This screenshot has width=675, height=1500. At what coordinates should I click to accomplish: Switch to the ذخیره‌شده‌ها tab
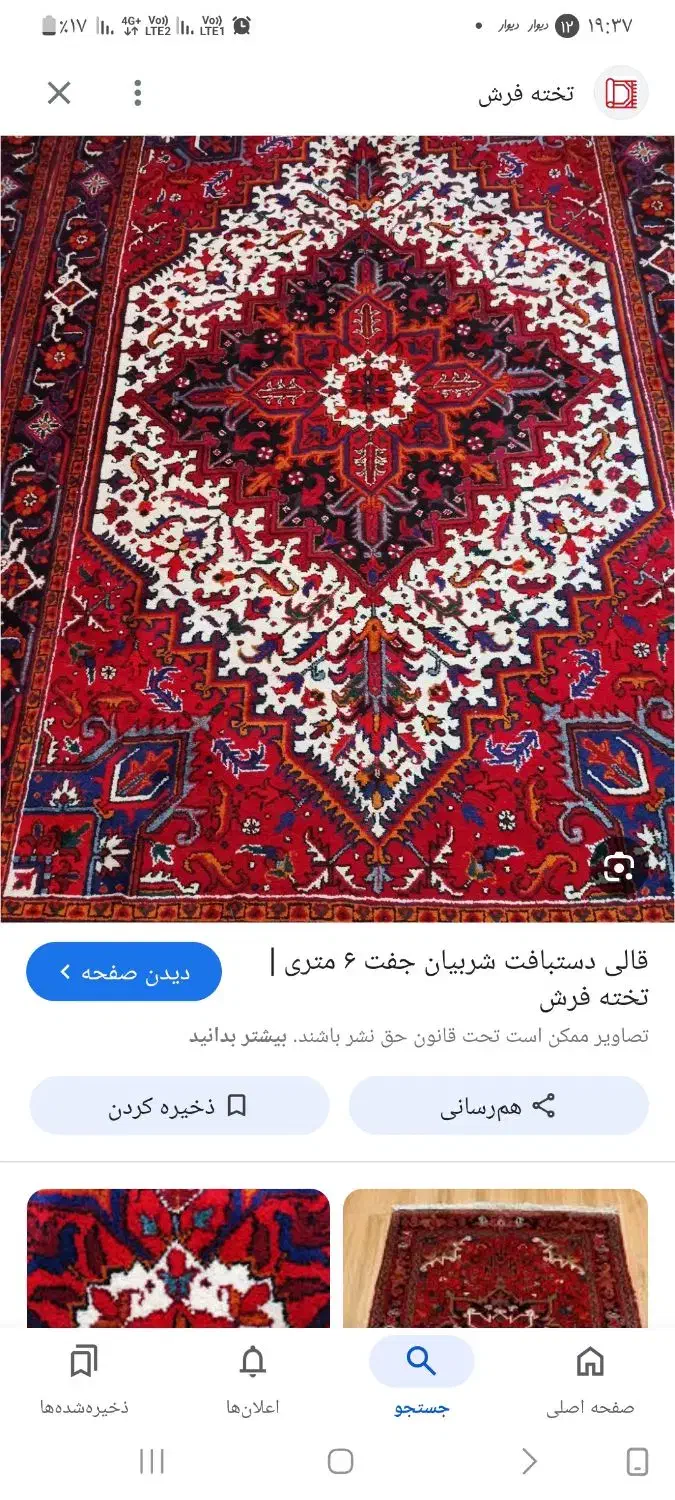click(84, 1380)
